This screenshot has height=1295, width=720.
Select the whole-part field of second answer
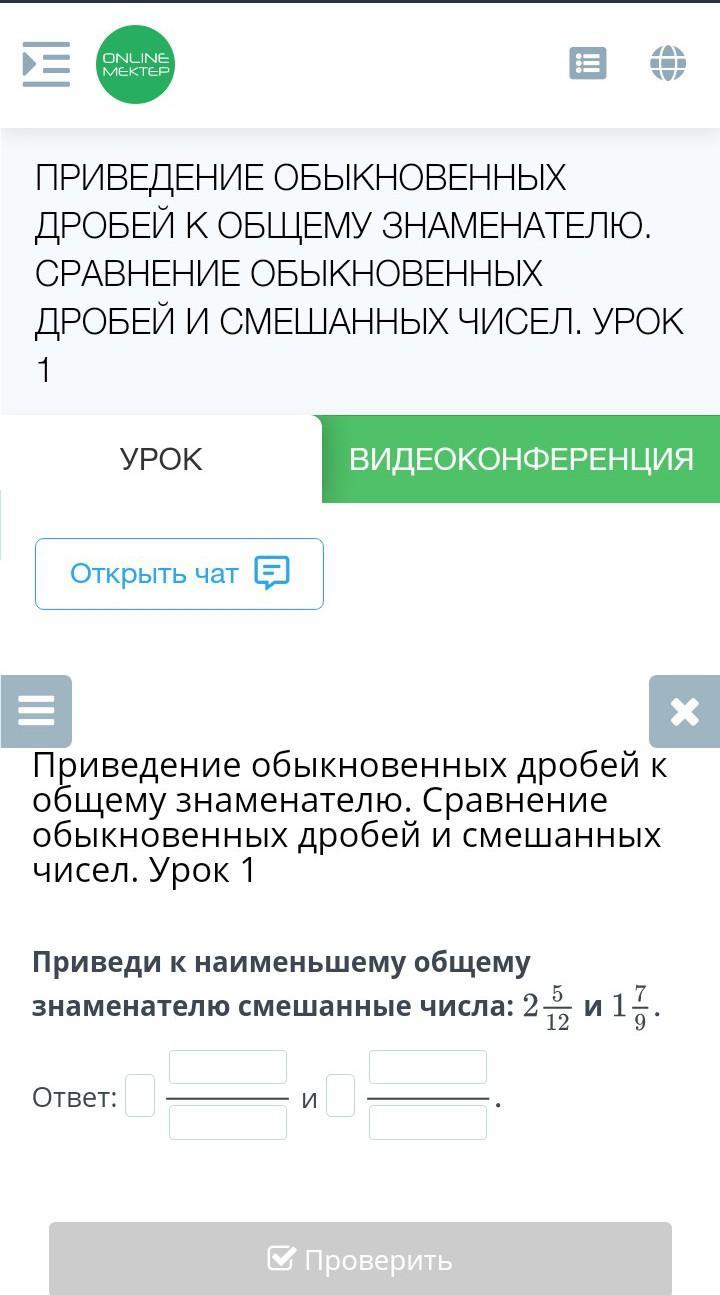point(340,1095)
